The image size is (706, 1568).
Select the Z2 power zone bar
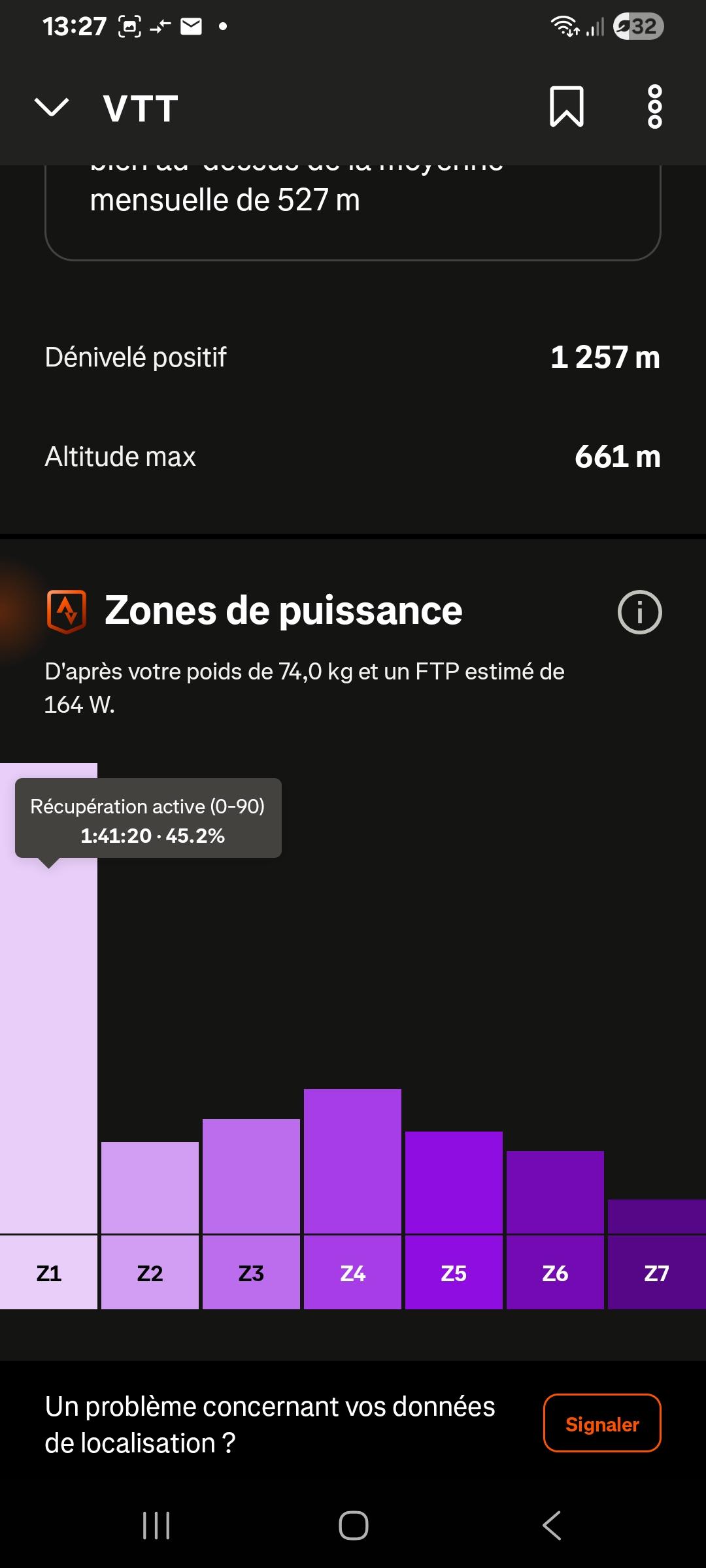coord(150,1225)
